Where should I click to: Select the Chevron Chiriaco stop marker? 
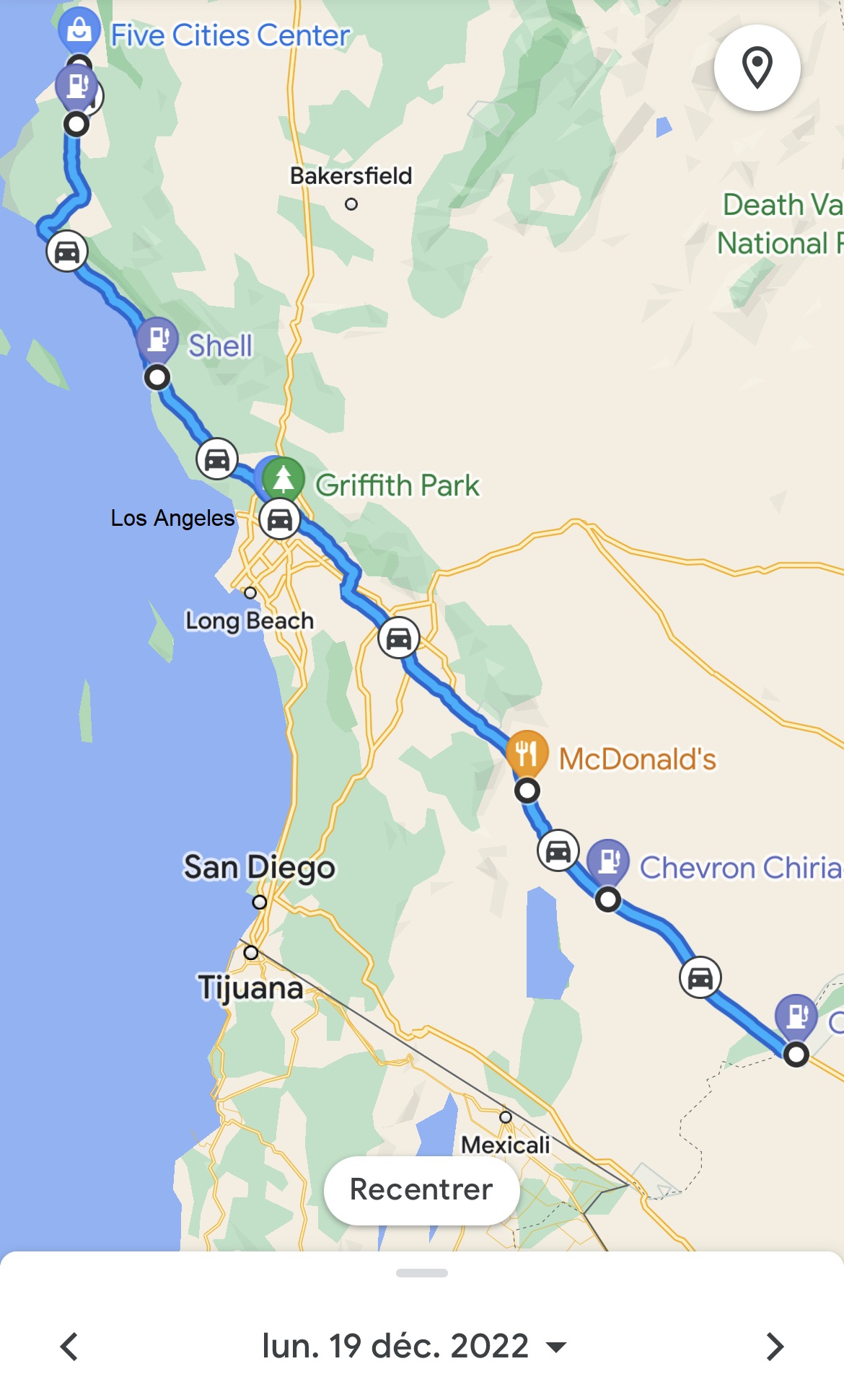coord(608,860)
